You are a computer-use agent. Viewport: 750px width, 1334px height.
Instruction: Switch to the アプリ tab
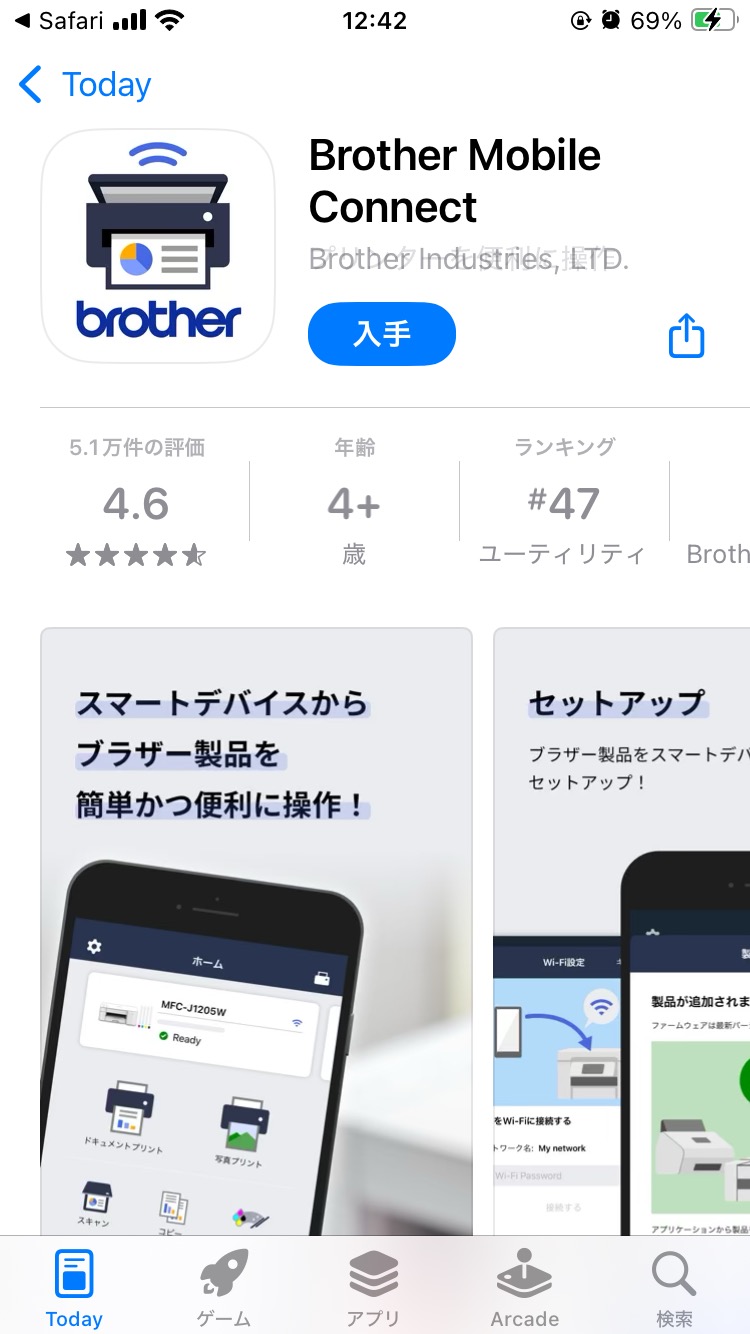tap(373, 1288)
